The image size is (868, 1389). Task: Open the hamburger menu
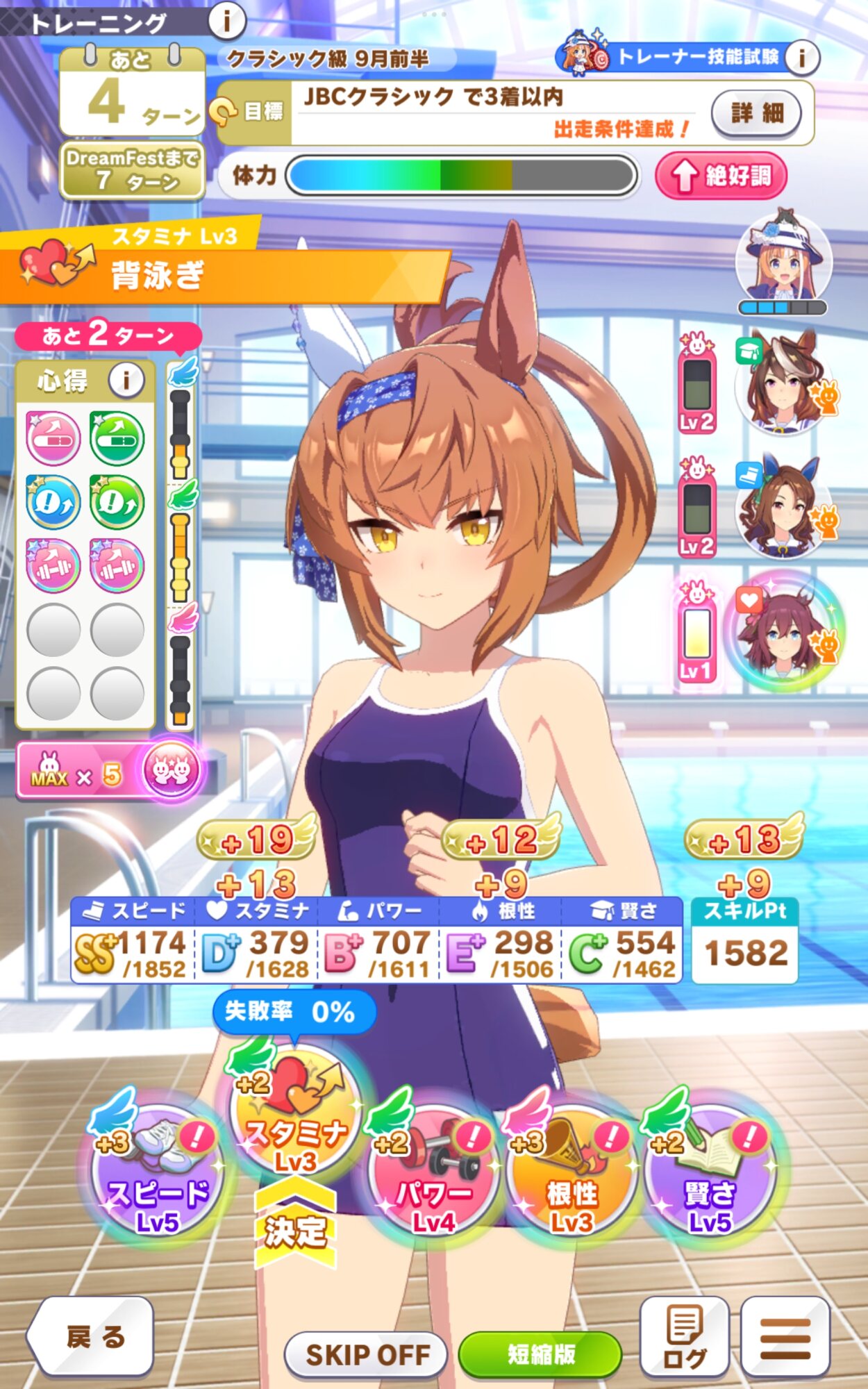pyautogui.click(x=785, y=1336)
